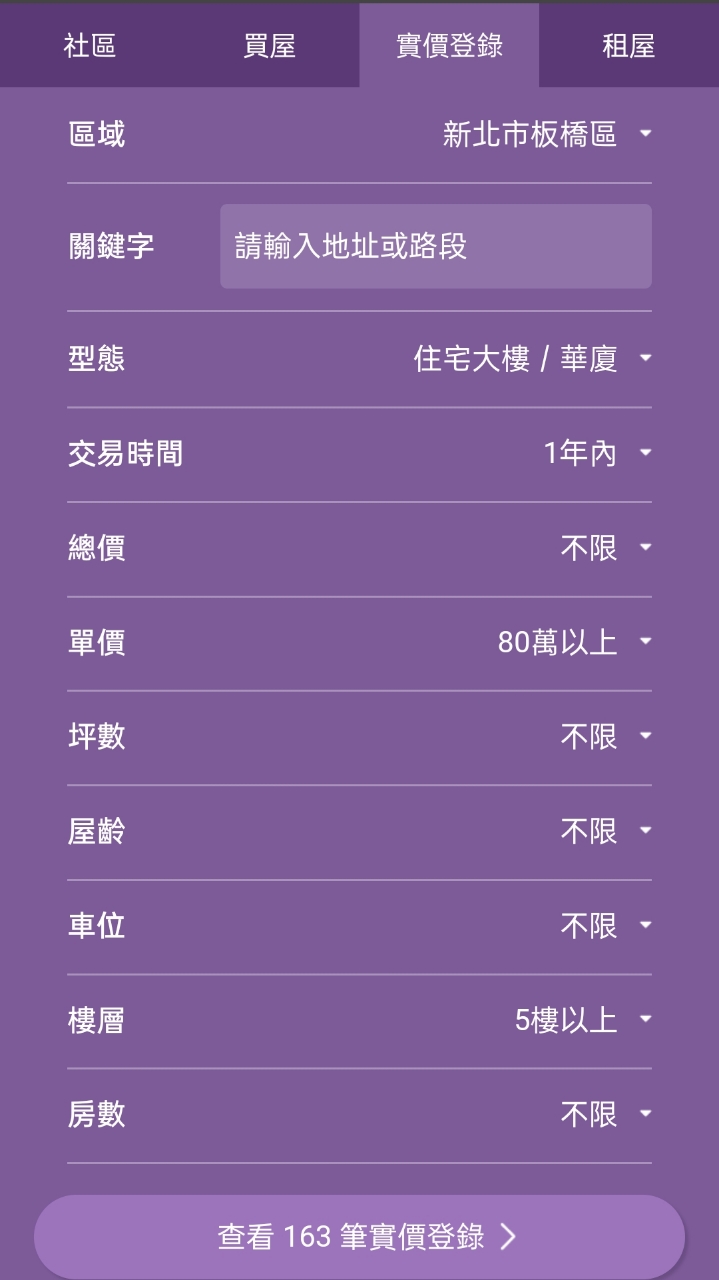Select the 實價登錄 tab

point(449,46)
